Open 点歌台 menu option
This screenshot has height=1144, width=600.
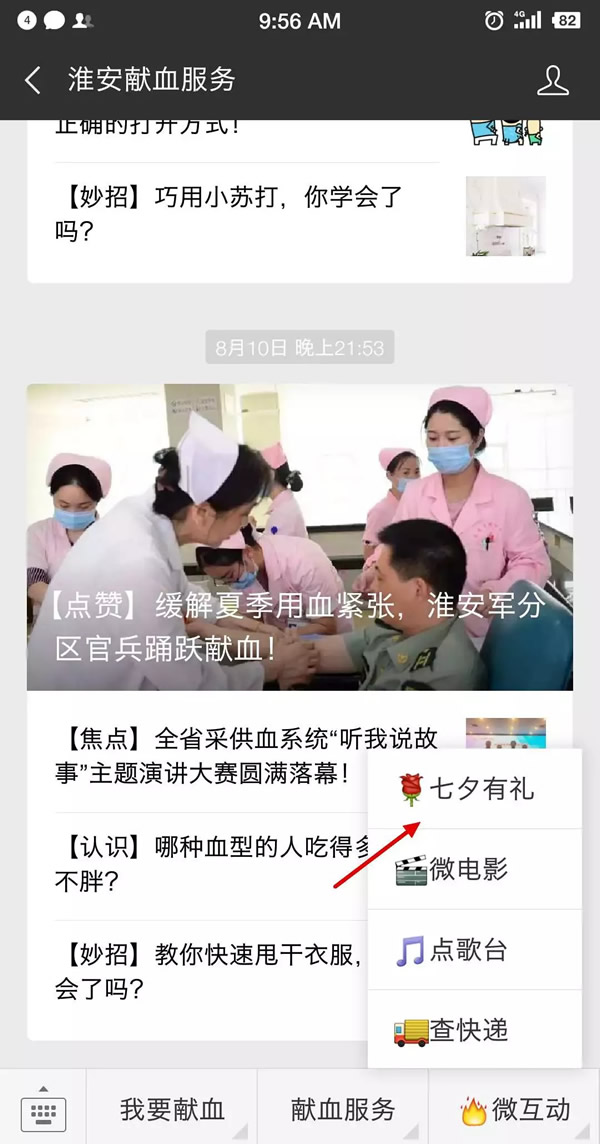click(x=475, y=950)
